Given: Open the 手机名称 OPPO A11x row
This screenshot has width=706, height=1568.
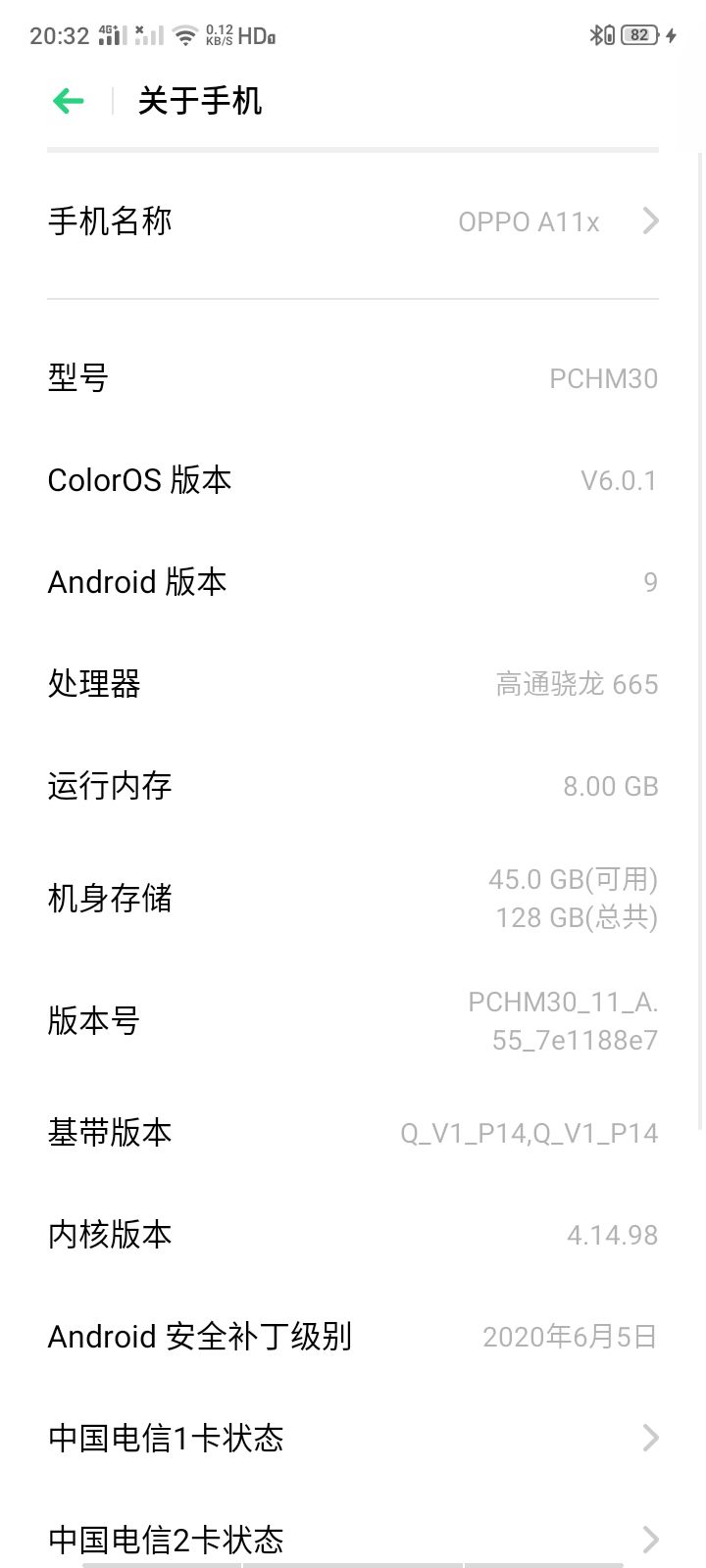Looking at the screenshot, I should click(353, 221).
